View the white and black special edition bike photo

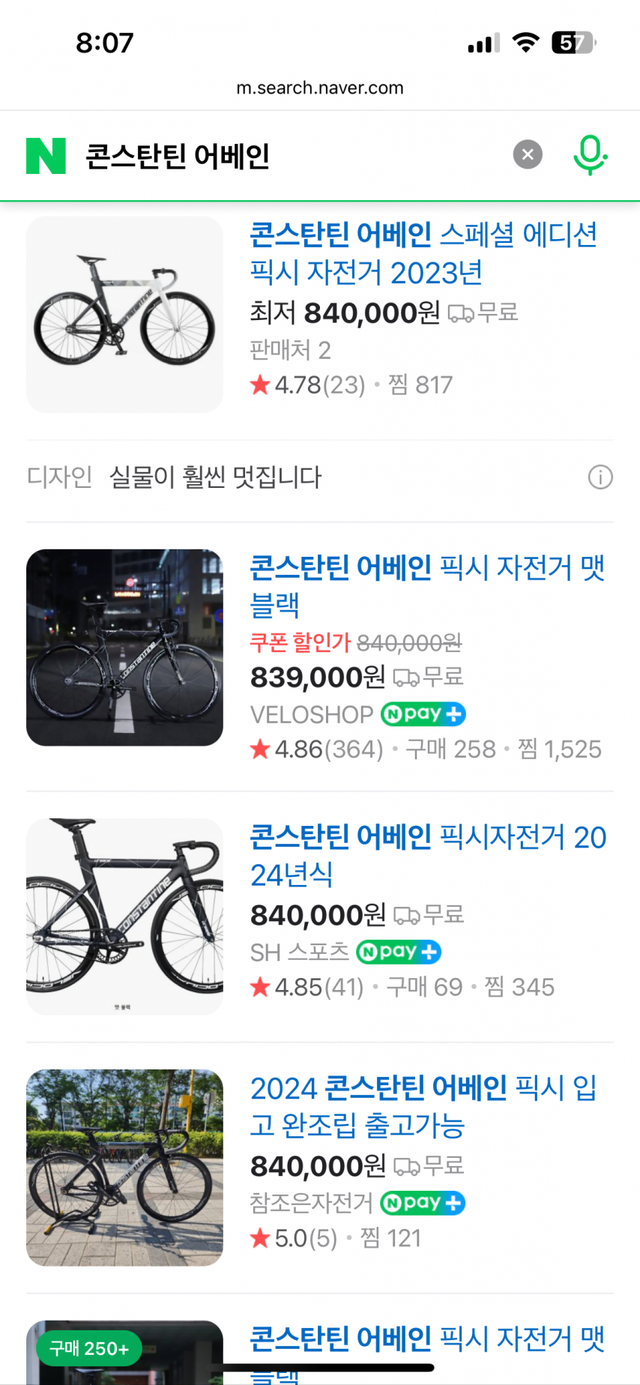pos(125,314)
